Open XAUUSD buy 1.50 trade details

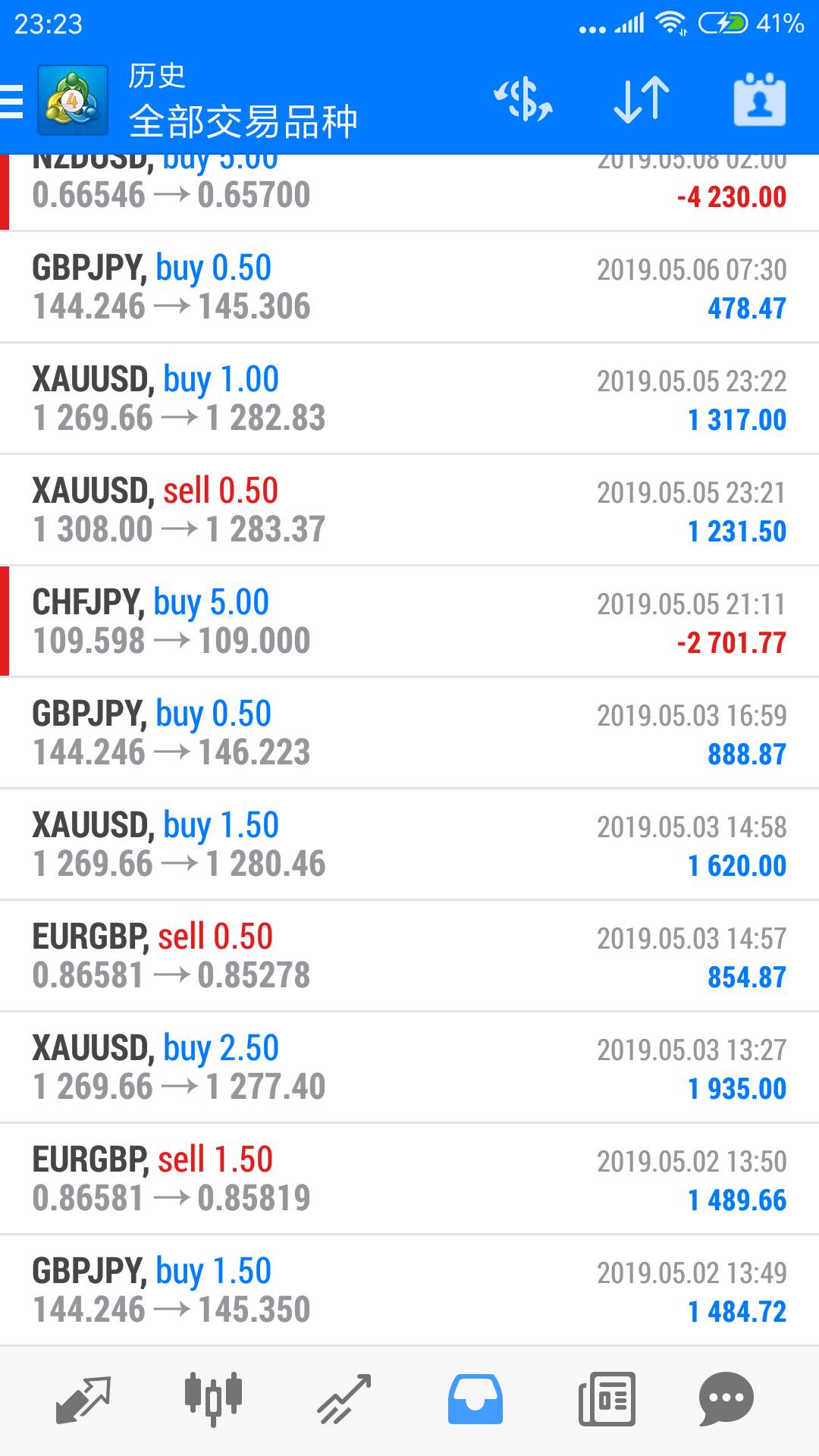click(409, 845)
